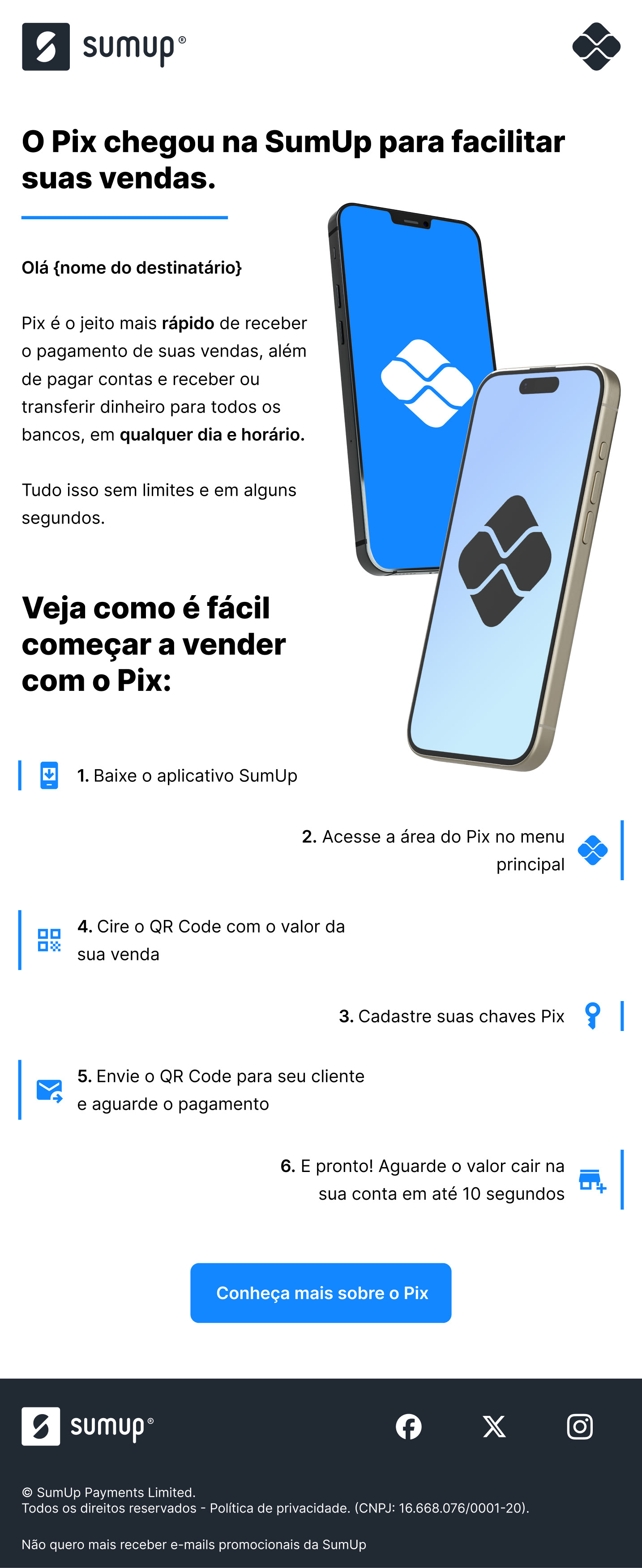This screenshot has height=1568, width=642.
Task: Tap the Conheça mais sobre o Pix button
Action: (x=321, y=1292)
